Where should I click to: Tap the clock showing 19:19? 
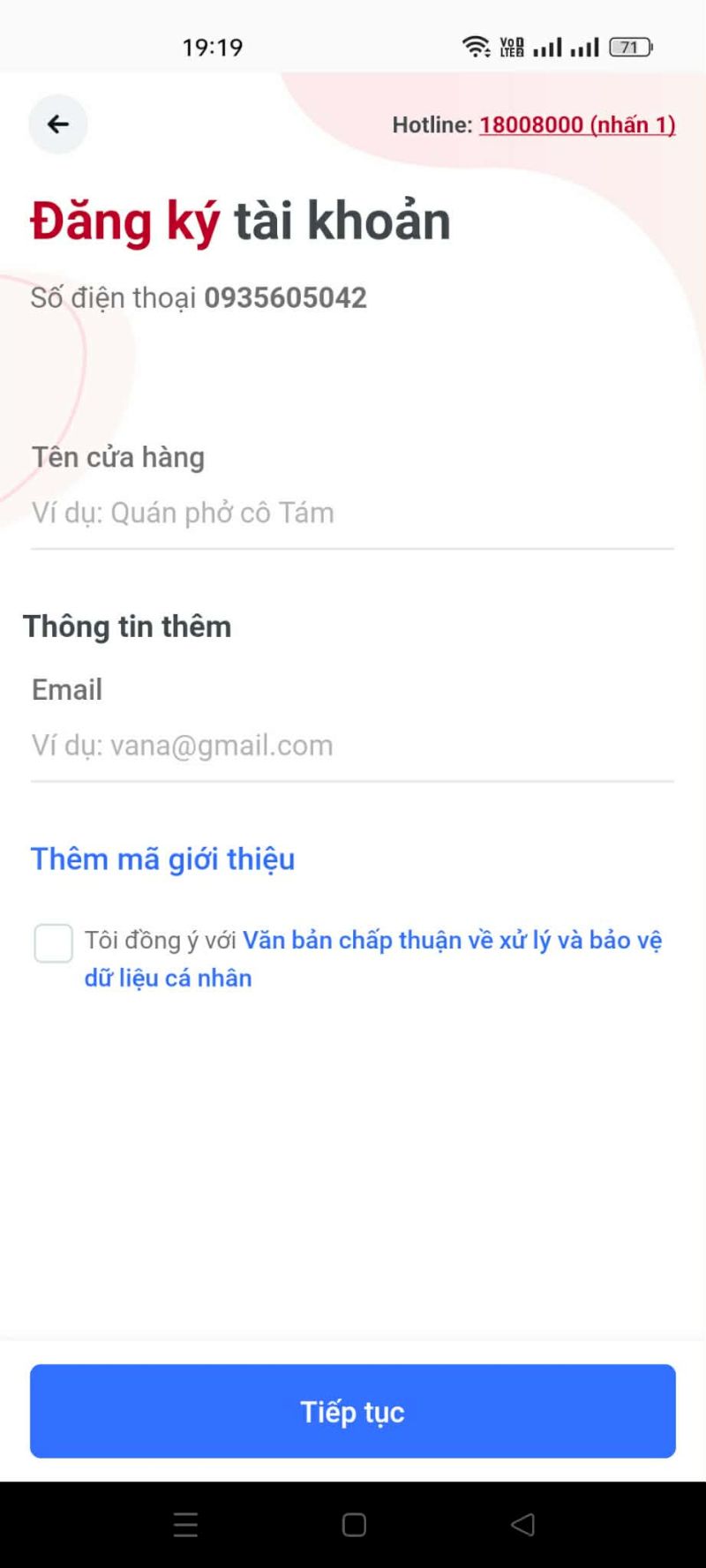click(212, 45)
